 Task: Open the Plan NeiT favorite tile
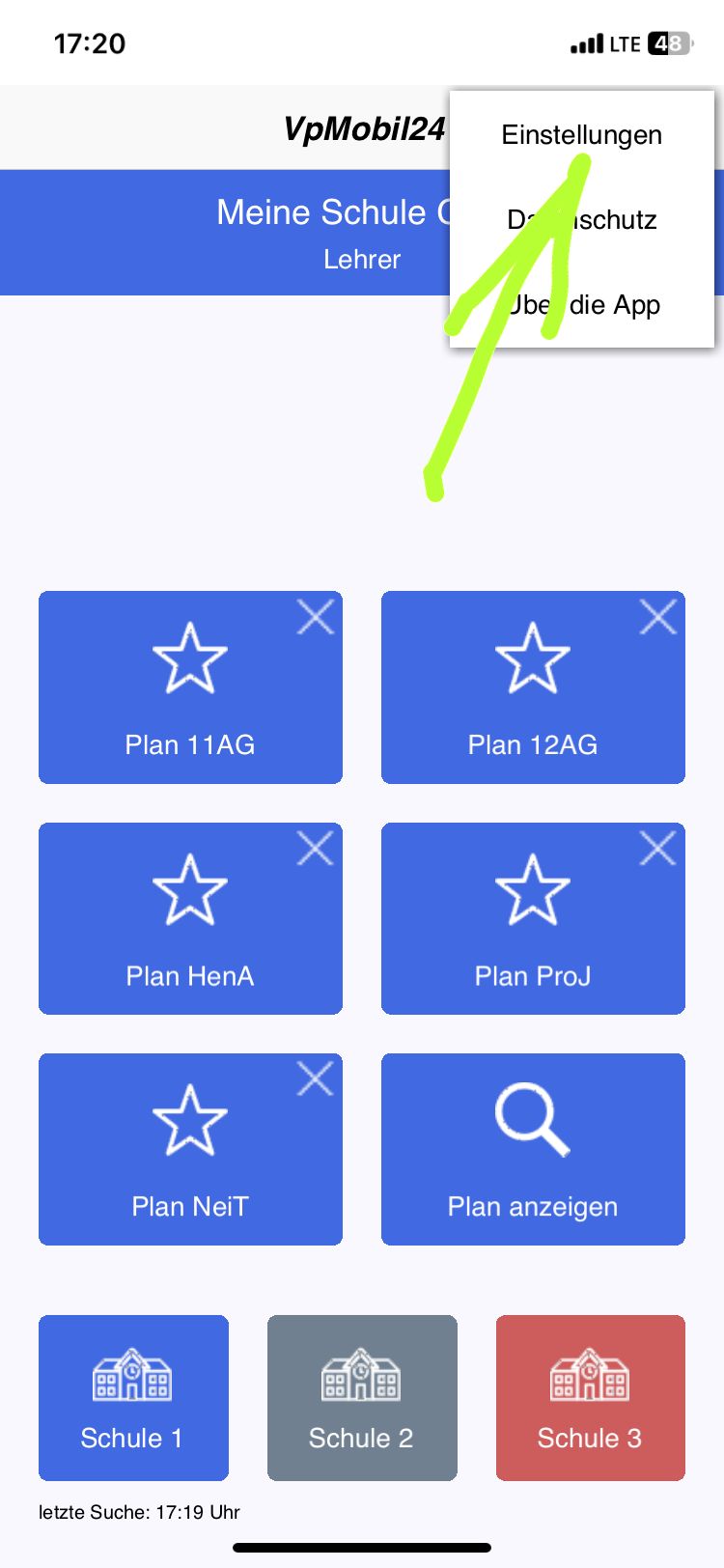pos(190,1149)
